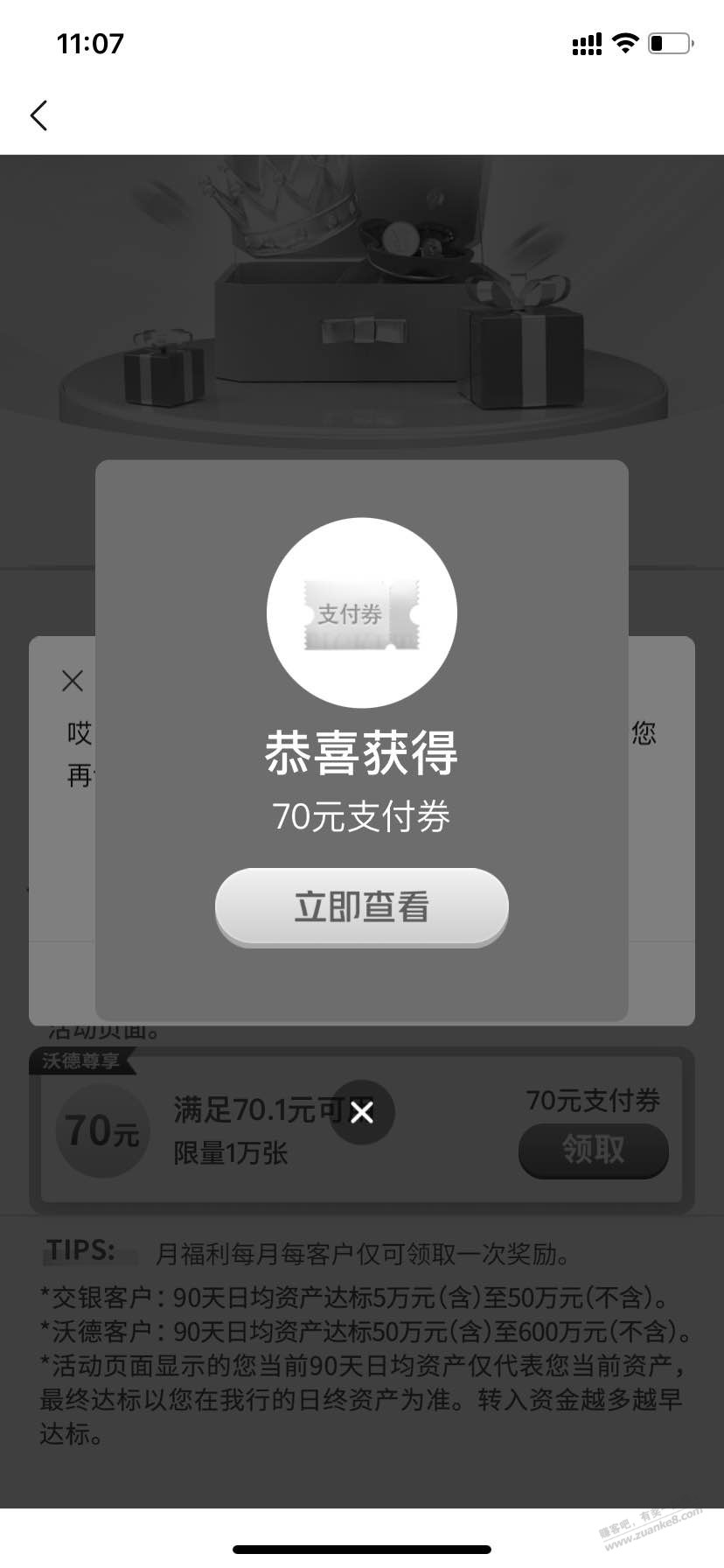Image resolution: width=724 pixels, height=1568 pixels.
Task: Tap 立即查看 to view the coupon
Action: pos(362,907)
